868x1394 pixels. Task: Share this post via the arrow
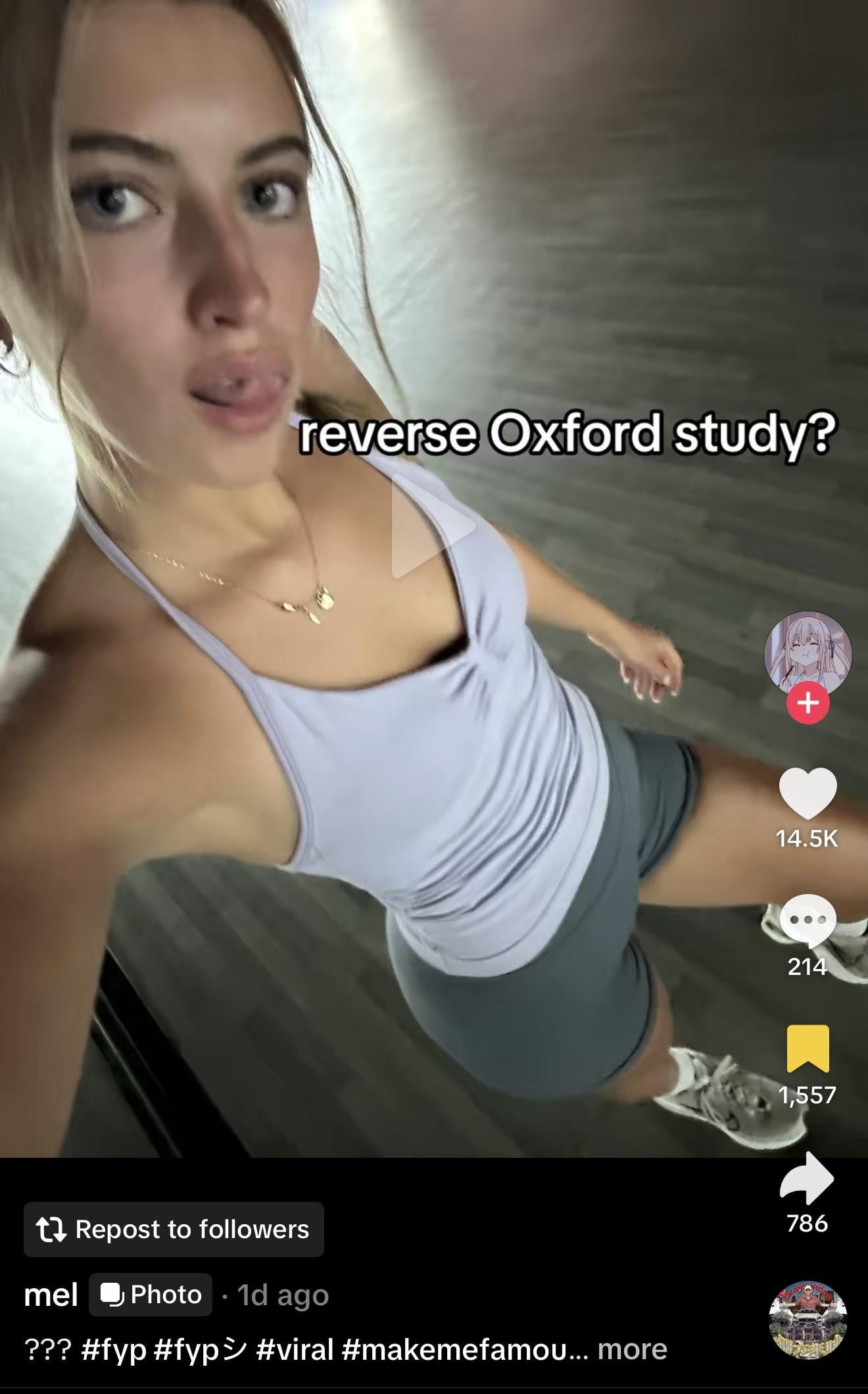click(x=808, y=1178)
